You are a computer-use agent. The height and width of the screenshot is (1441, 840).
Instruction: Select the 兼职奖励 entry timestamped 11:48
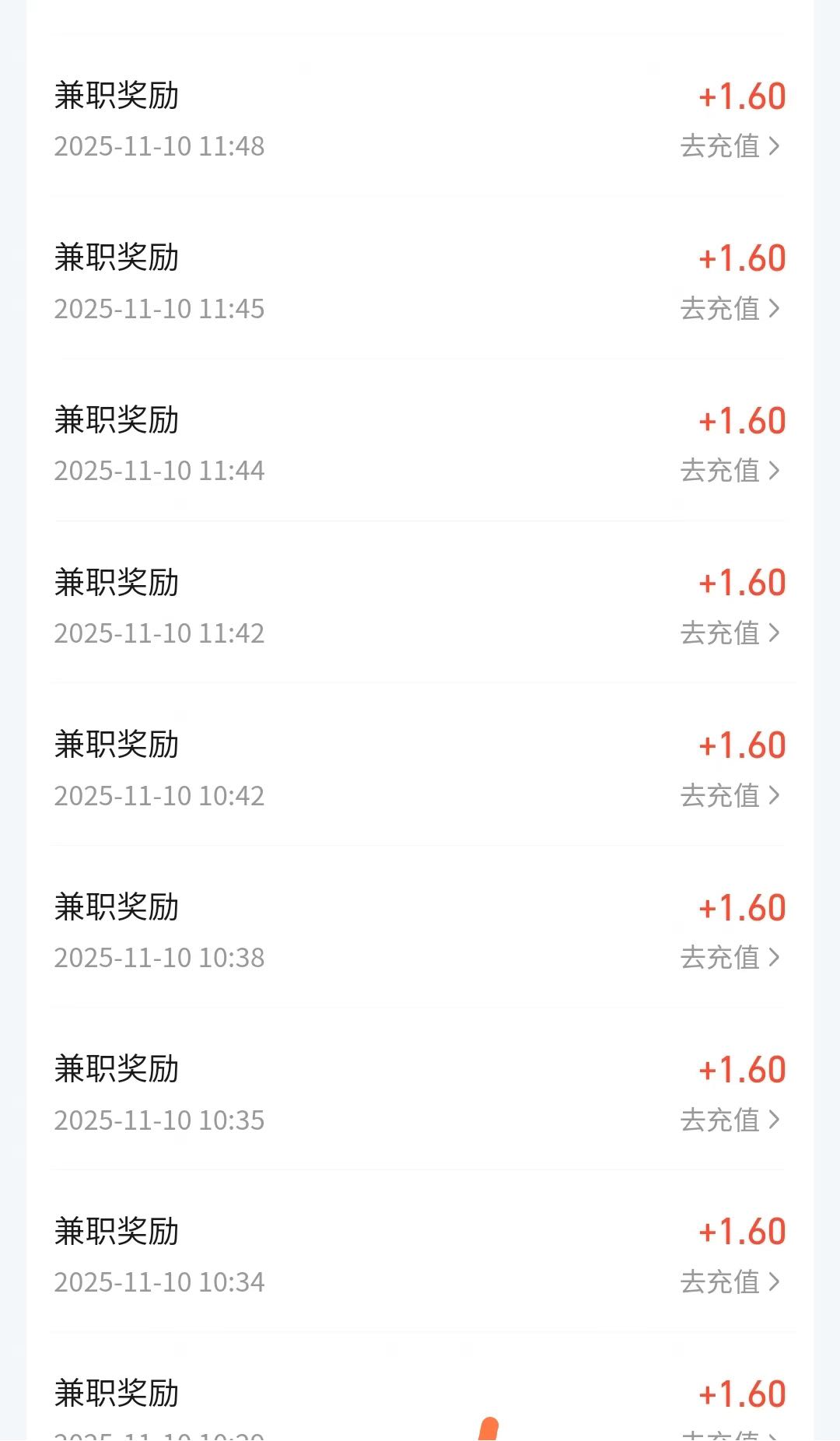[x=117, y=93]
